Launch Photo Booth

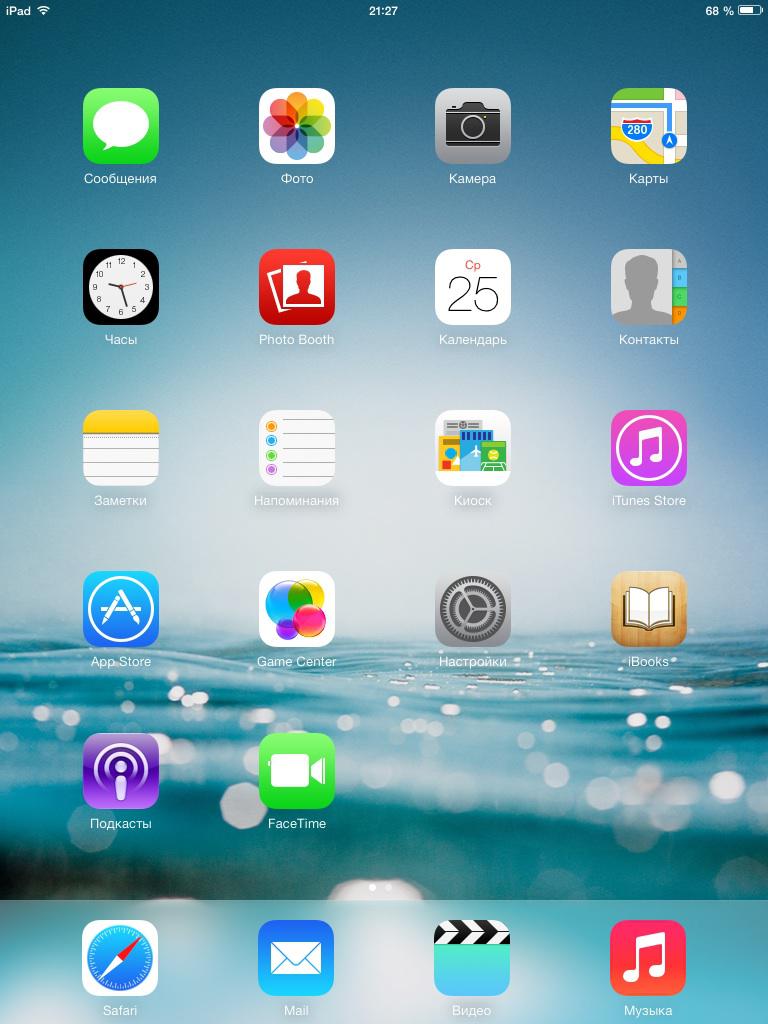pos(297,287)
